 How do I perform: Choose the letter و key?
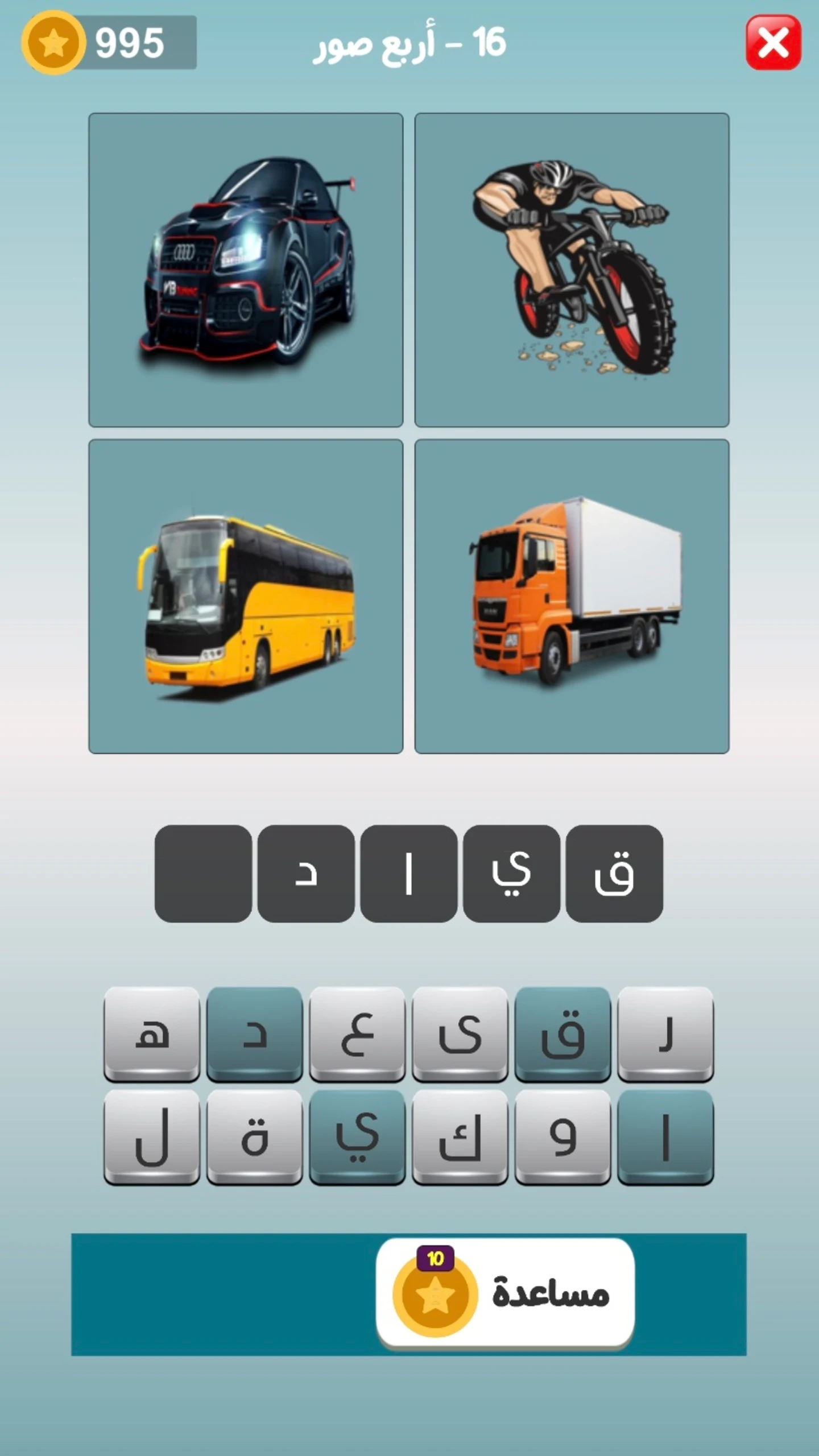[x=563, y=1137]
